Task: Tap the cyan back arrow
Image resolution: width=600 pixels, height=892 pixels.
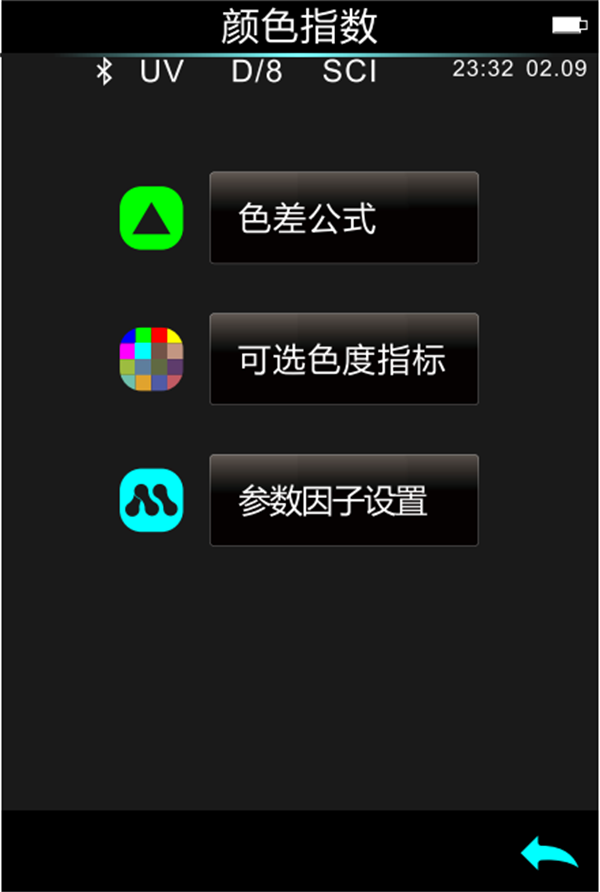Action: tap(549, 853)
